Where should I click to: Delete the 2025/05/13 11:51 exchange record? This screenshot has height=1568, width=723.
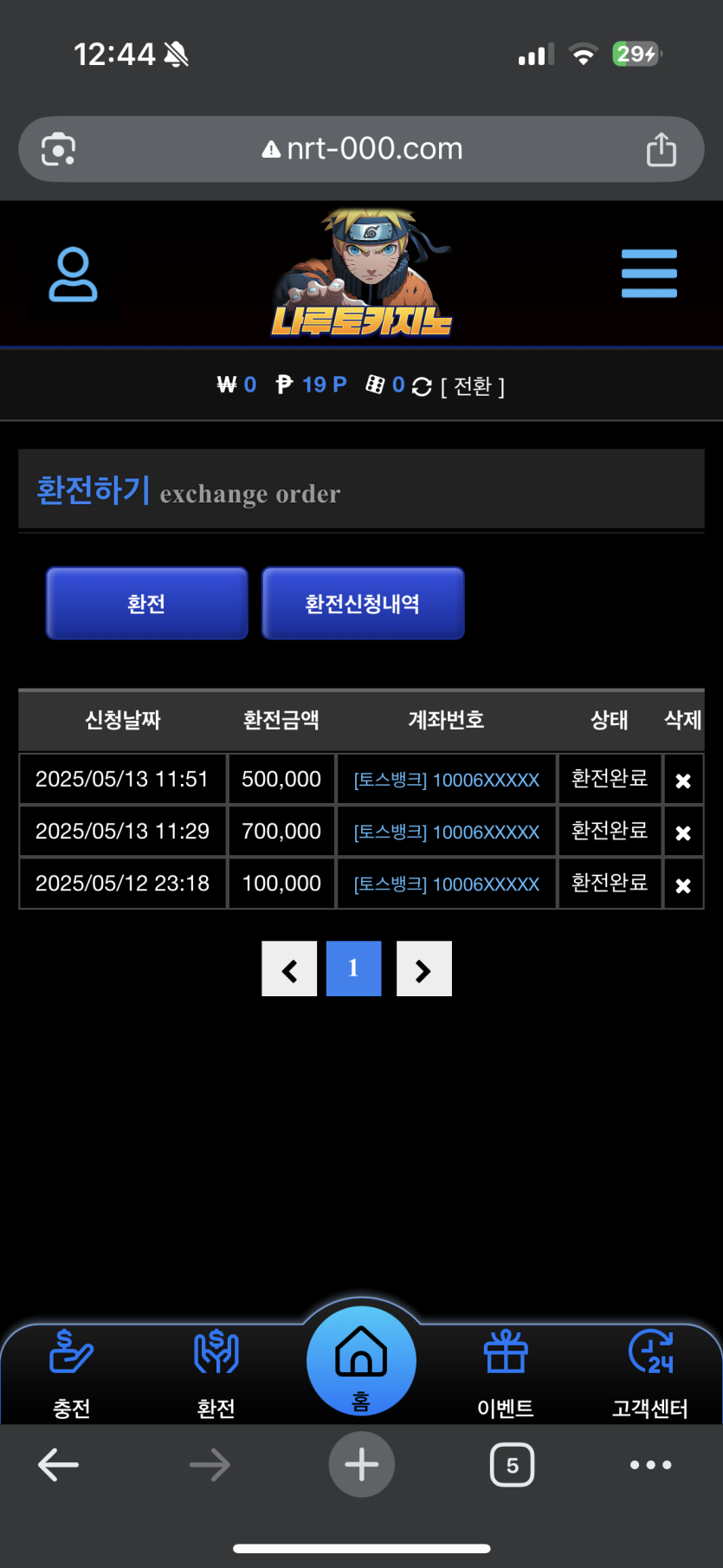point(683,781)
